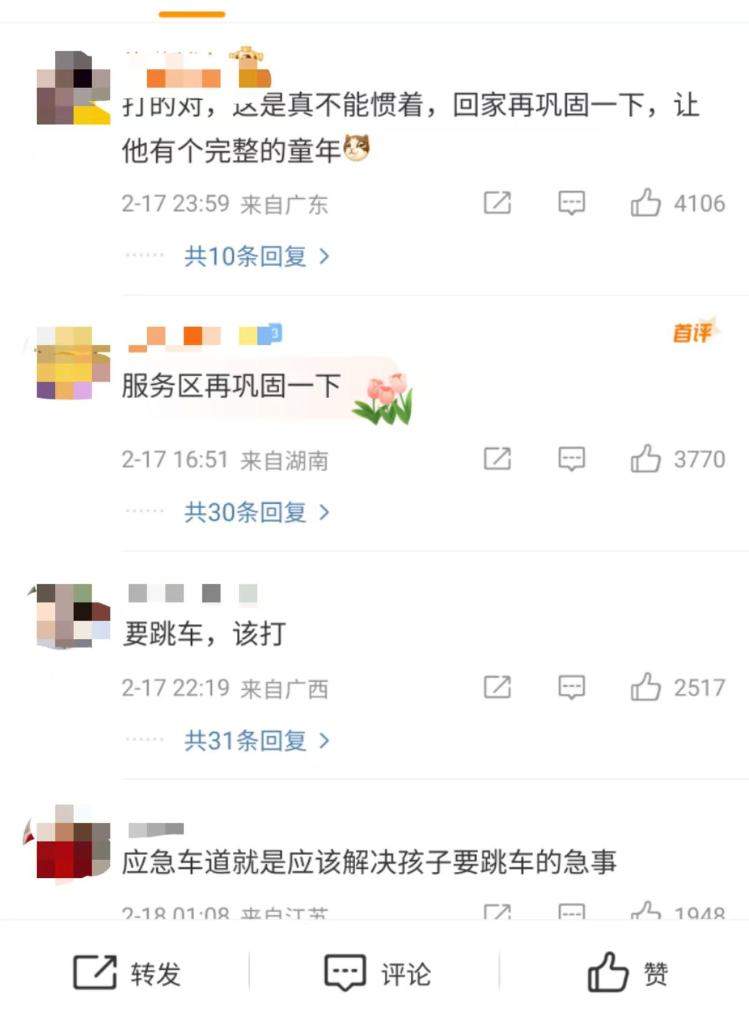Image resolution: width=749 pixels, height=1025 pixels.
Task: Tap 赞 in the bottom bar
Action: 627,972
